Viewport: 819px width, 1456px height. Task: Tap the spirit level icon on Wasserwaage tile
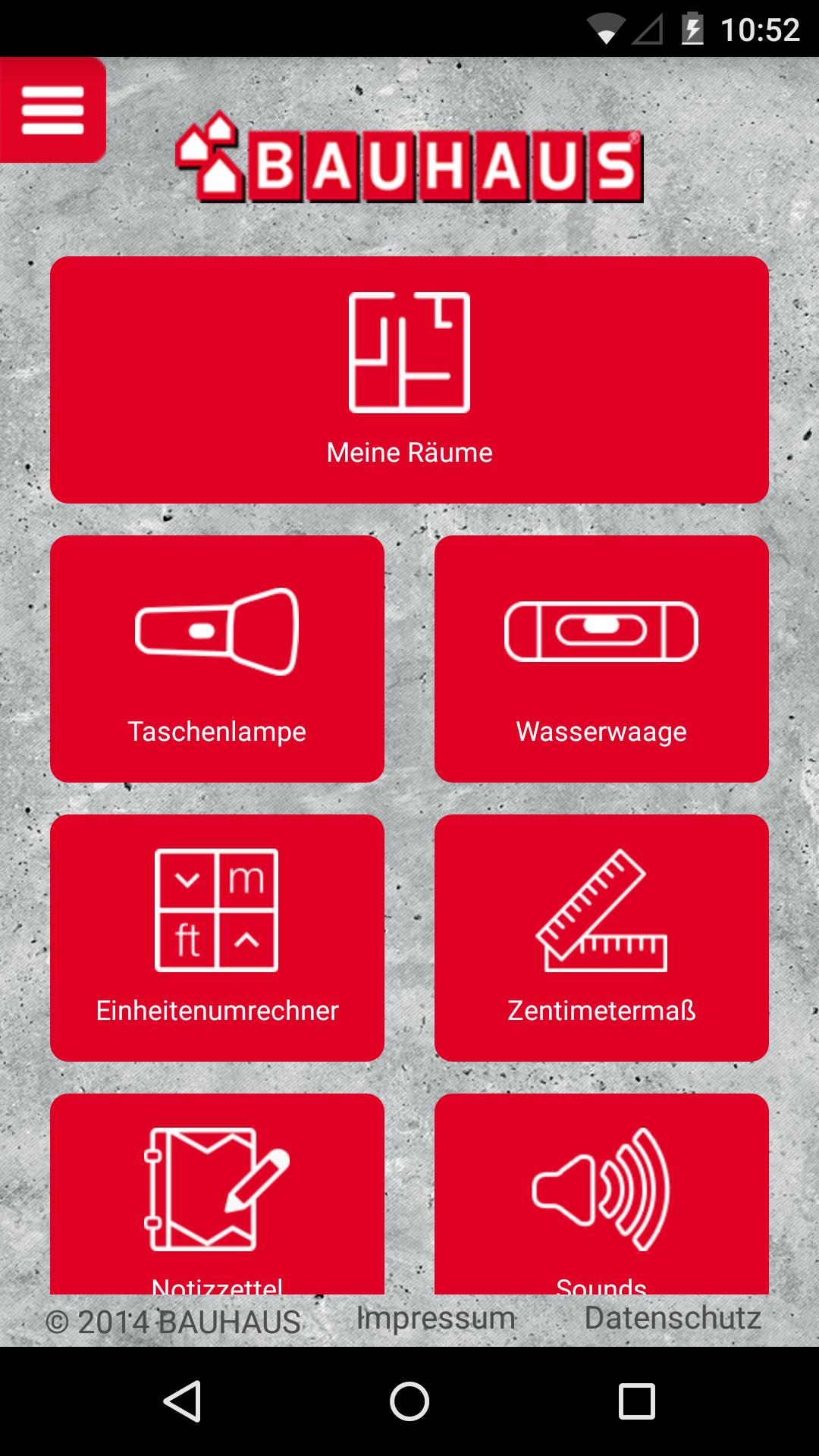601,629
